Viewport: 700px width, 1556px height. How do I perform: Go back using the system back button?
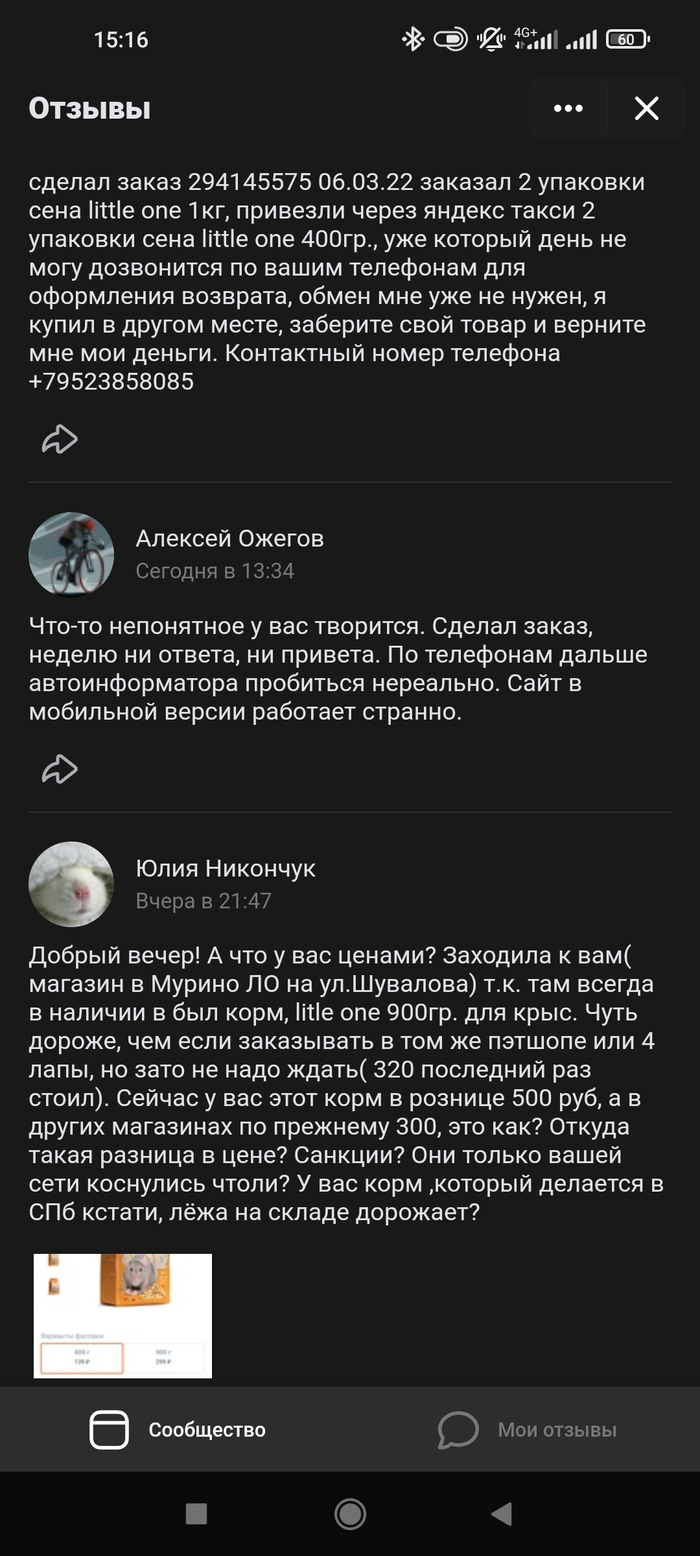(x=501, y=1514)
